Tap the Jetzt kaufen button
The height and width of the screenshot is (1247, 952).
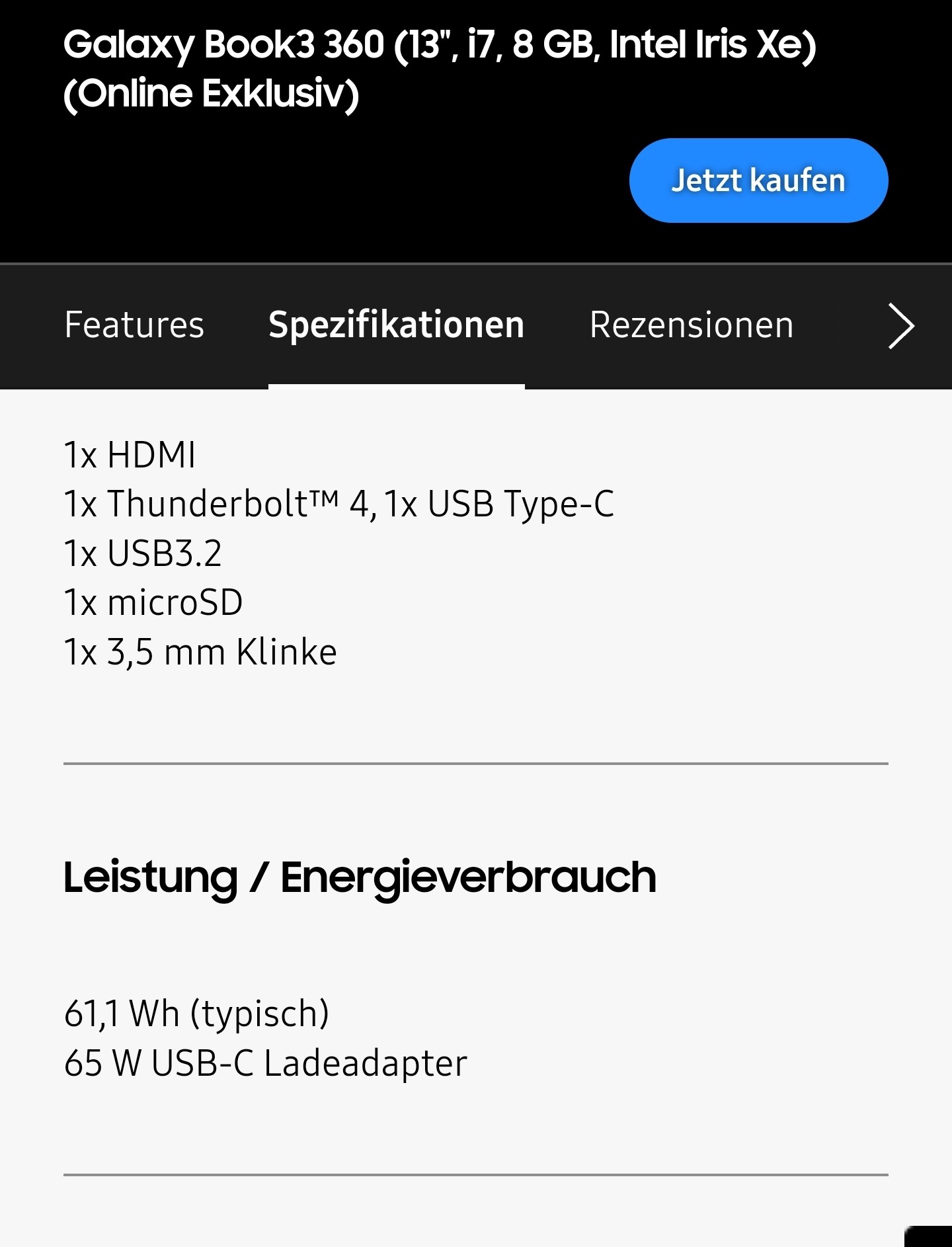(x=758, y=181)
